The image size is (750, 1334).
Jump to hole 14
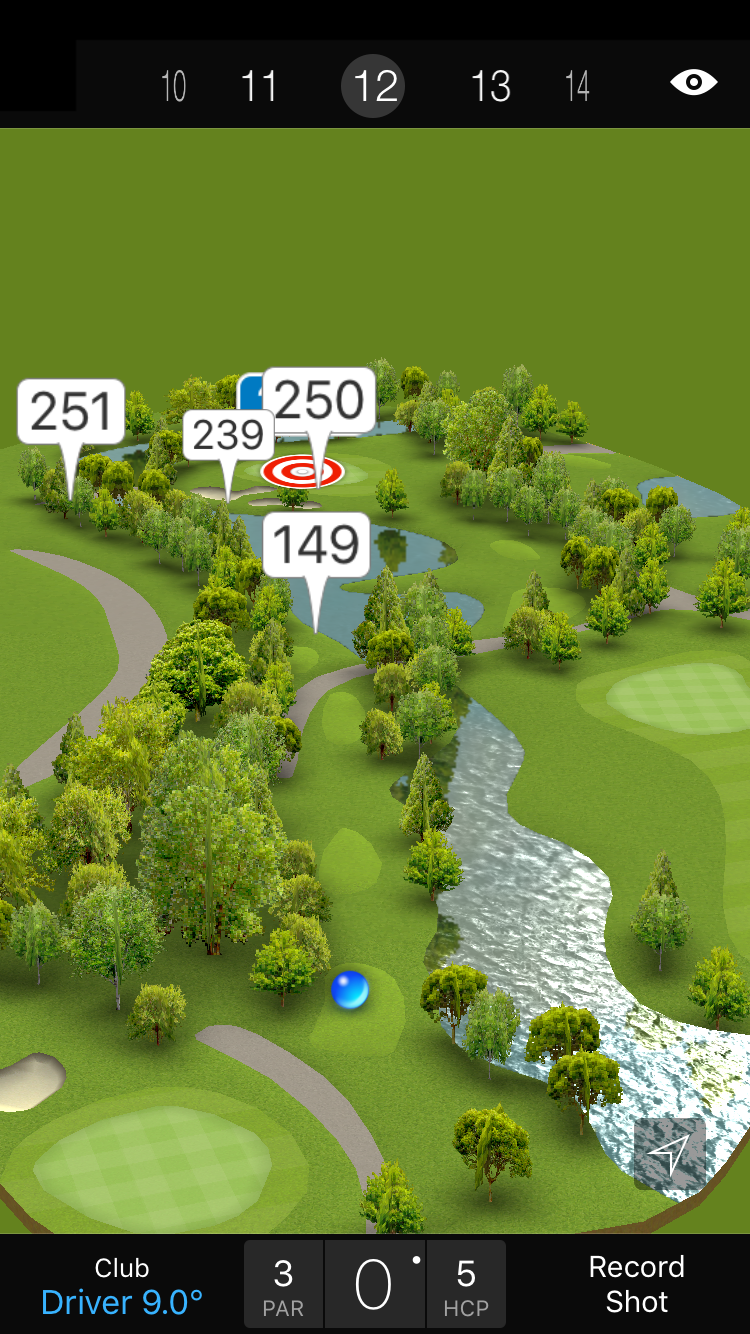point(577,87)
